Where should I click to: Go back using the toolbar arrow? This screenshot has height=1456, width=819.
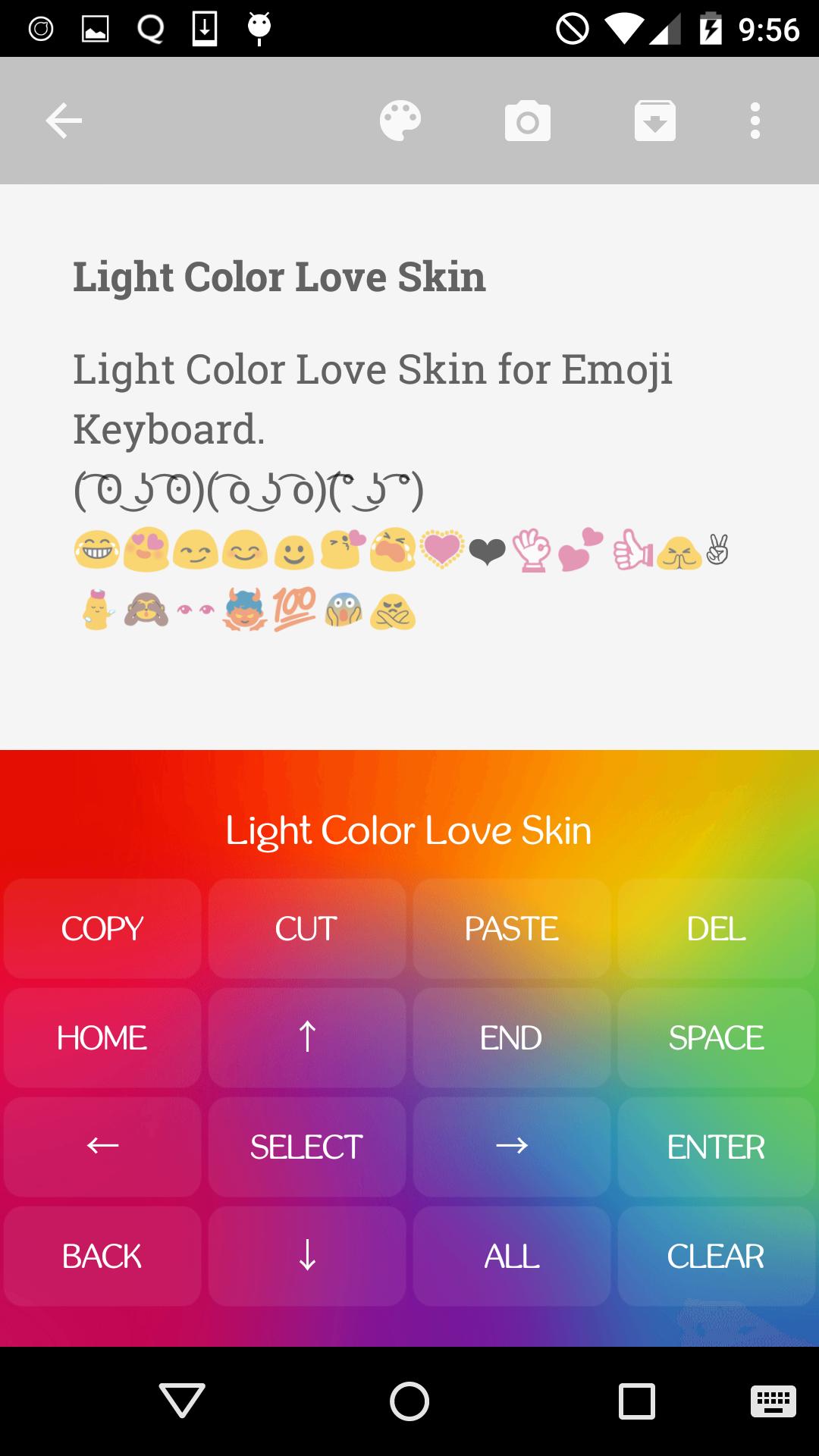pyautogui.click(x=64, y=121)
